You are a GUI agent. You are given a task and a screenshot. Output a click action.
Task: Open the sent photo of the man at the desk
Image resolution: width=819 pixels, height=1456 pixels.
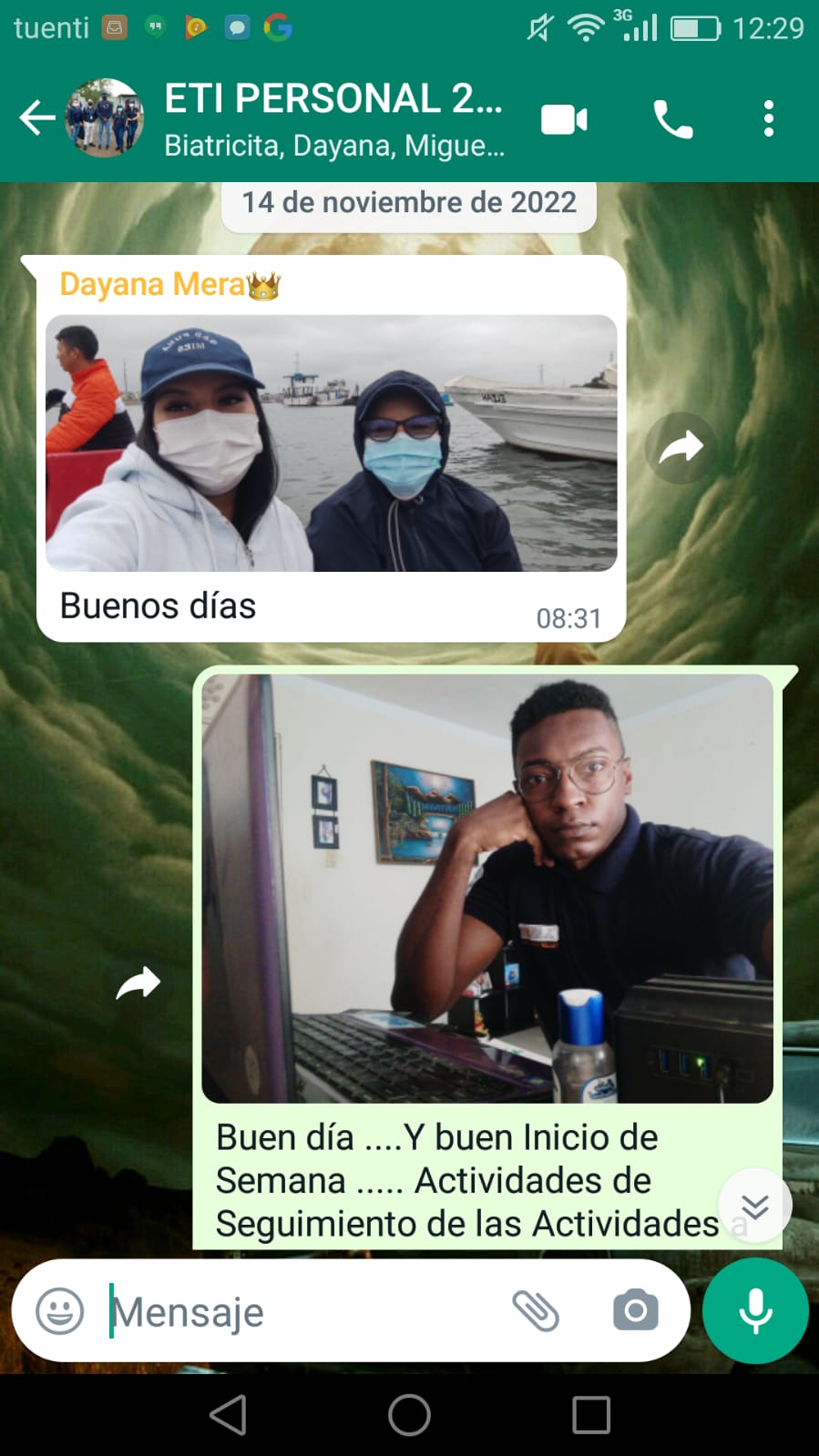click(487, 888)
